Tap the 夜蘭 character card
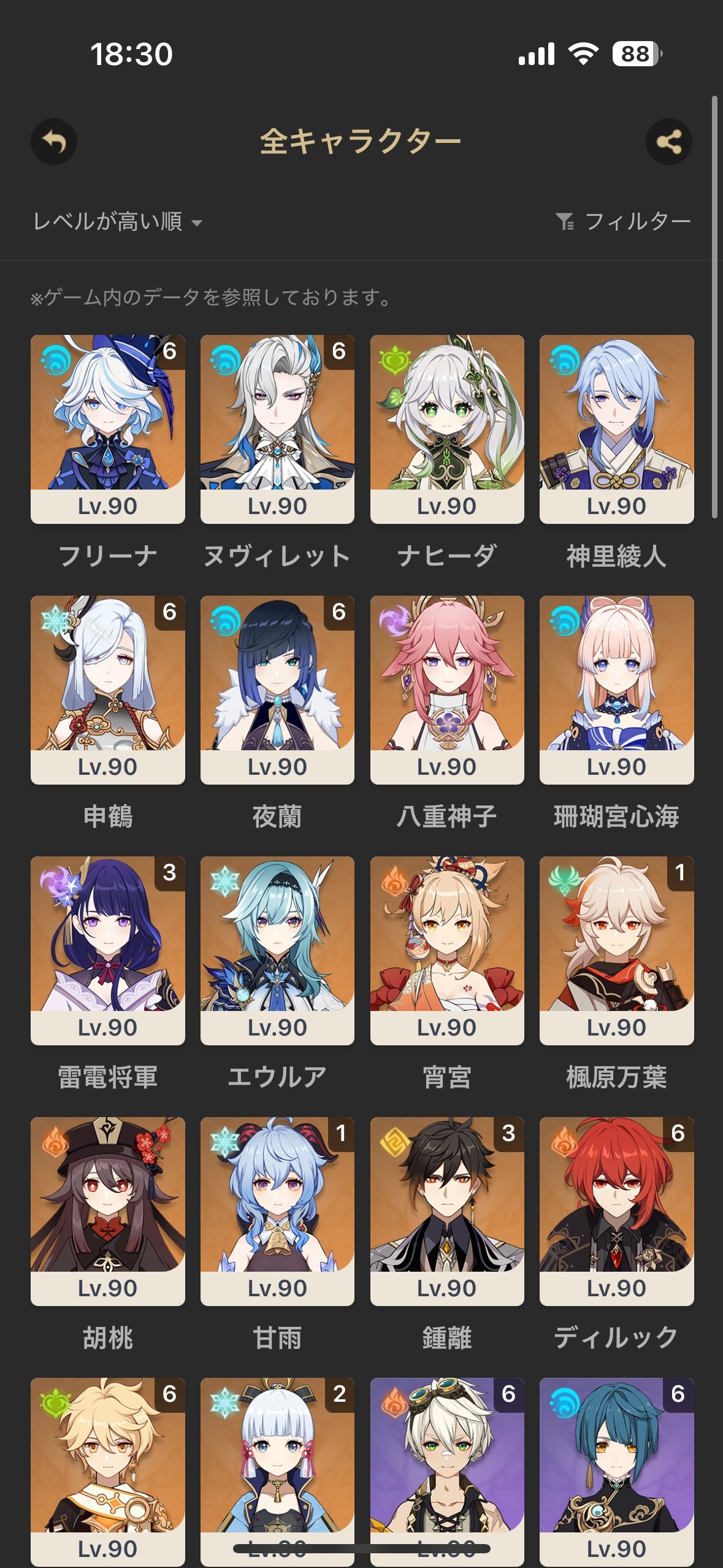723x1568 pixels. click(277, 690)
